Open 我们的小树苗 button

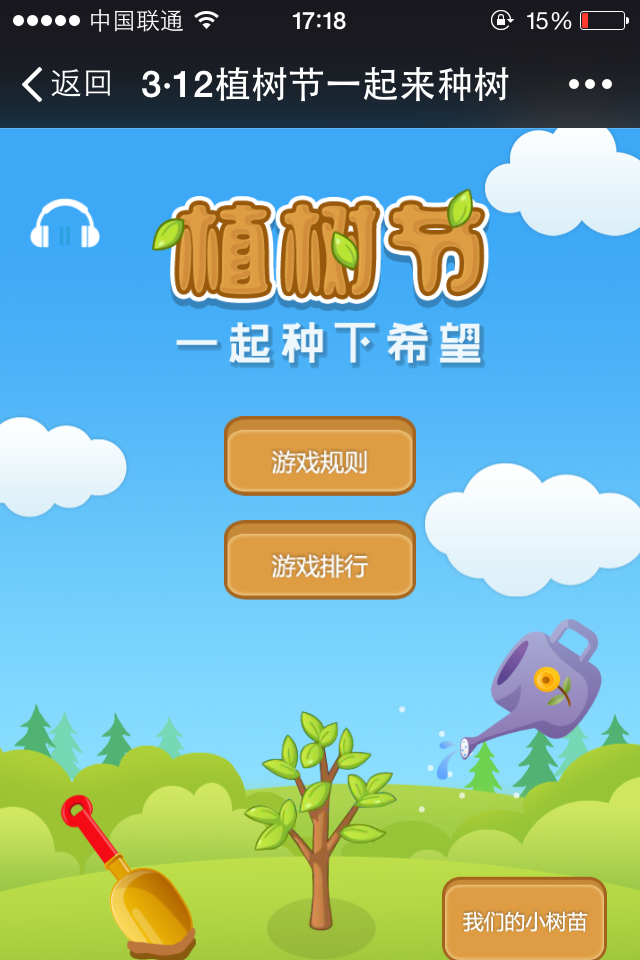(524, 921)
